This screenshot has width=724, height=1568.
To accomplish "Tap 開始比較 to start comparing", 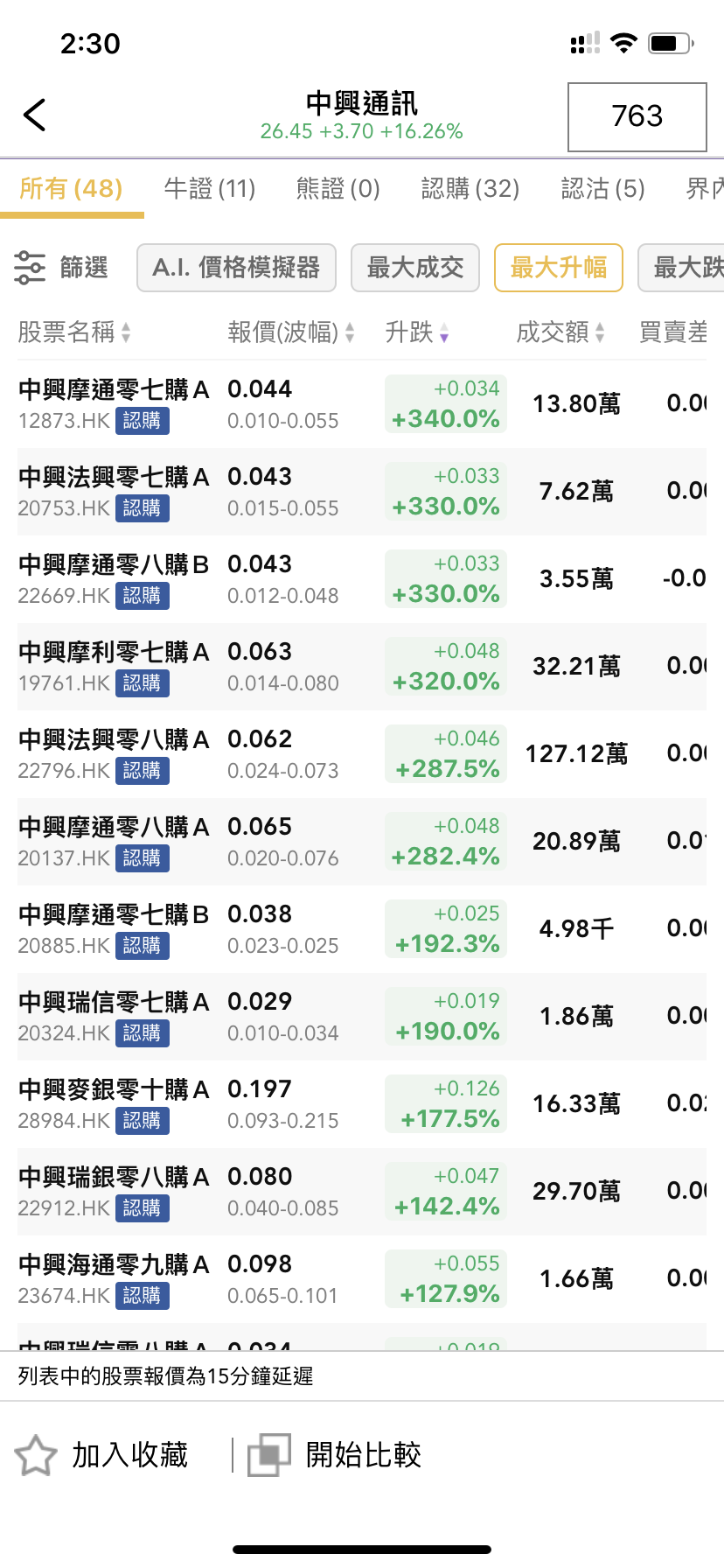I will point(335,1455).
